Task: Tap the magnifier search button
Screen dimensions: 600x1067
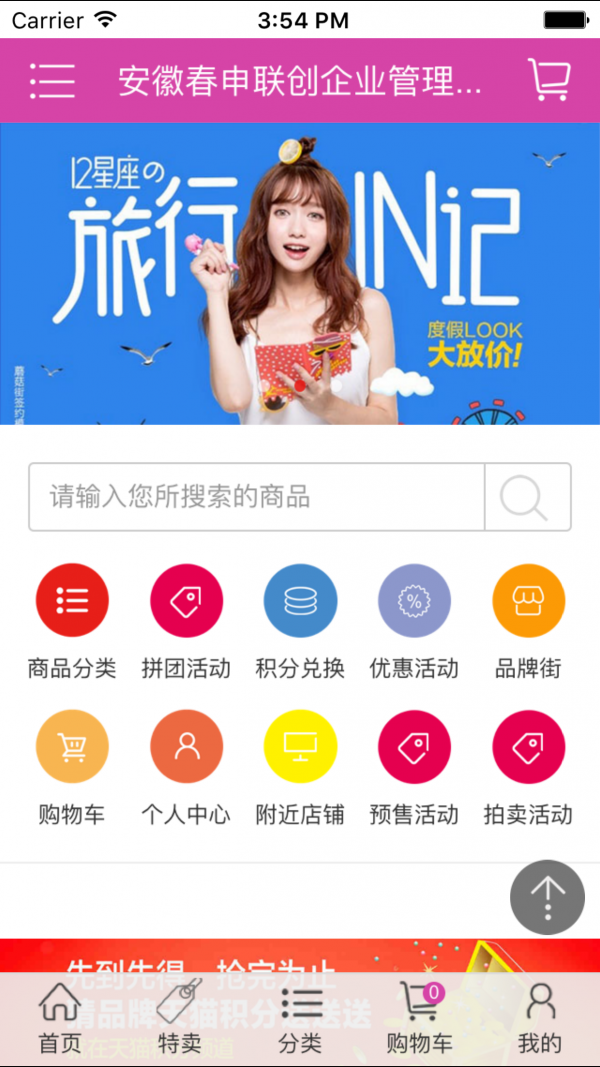Action: [527, 497]
